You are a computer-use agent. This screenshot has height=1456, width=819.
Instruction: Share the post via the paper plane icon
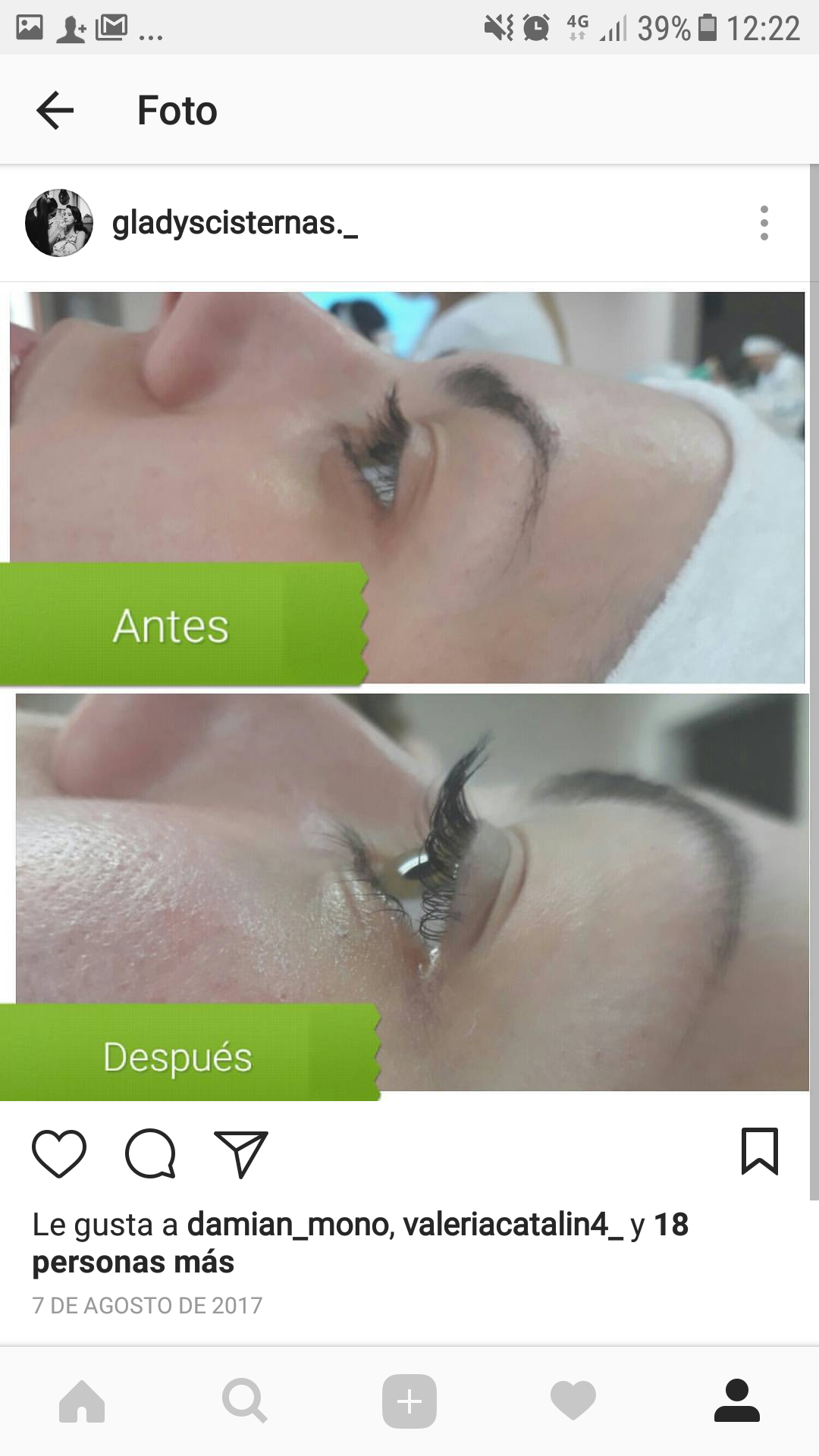coord(241,1153)
